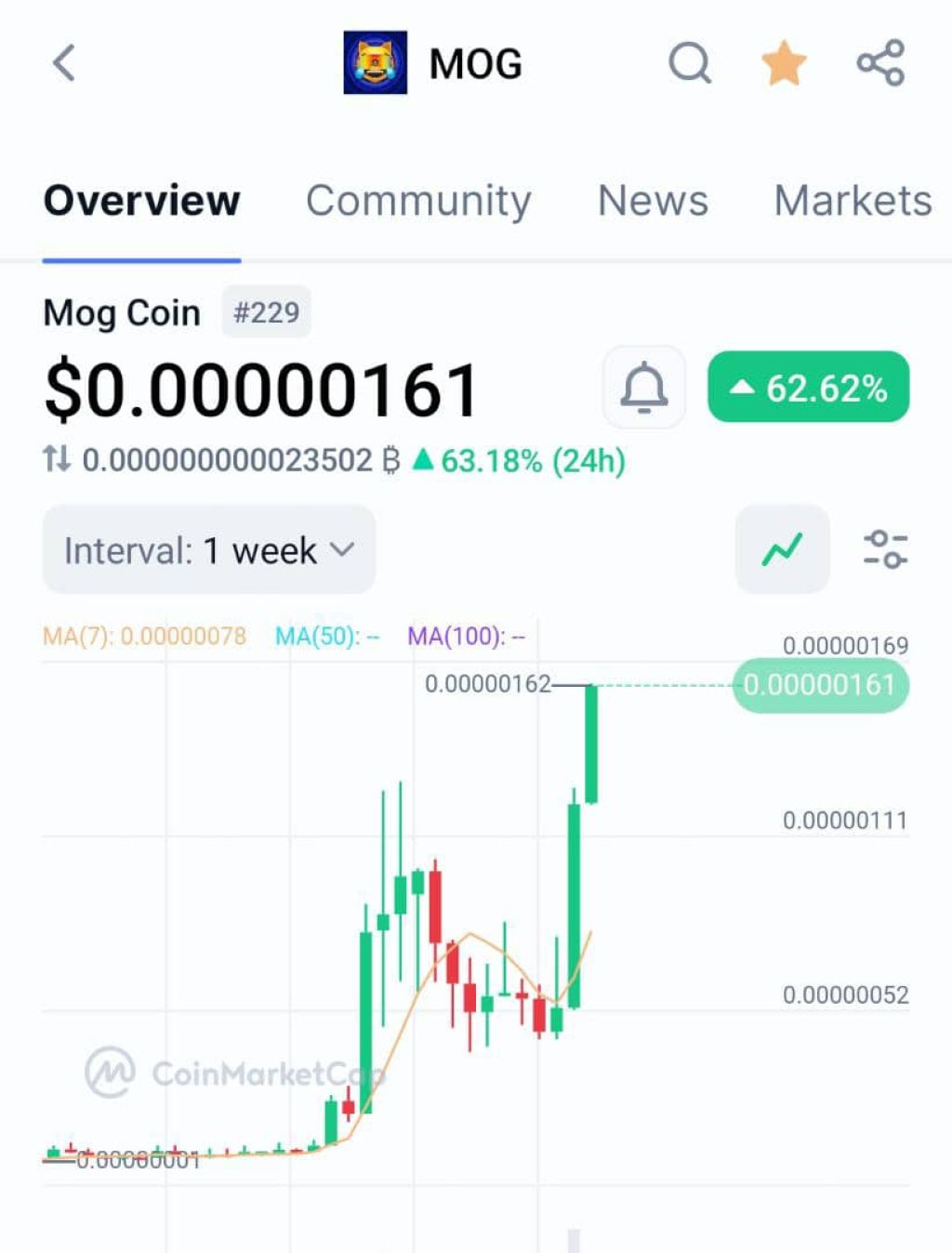952x1253 pixels.
Task: Toggle the favorite star for MOG
Action: 783,63
